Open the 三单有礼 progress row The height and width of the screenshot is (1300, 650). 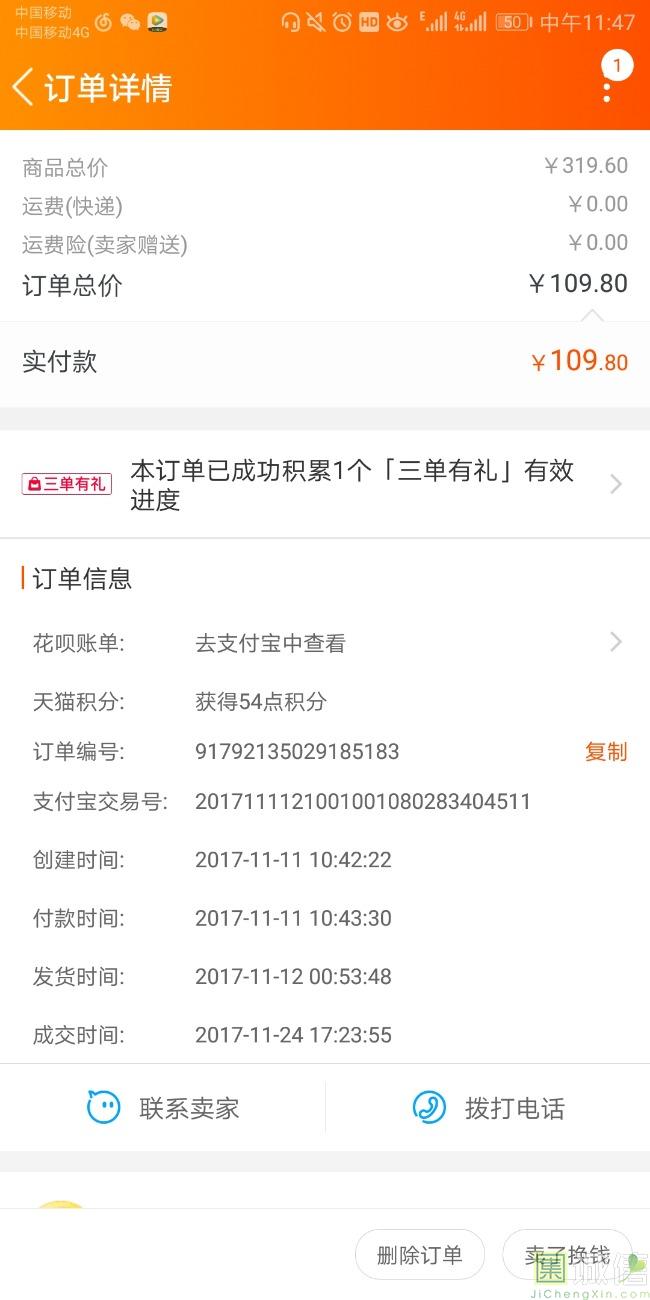coord(324,485)
